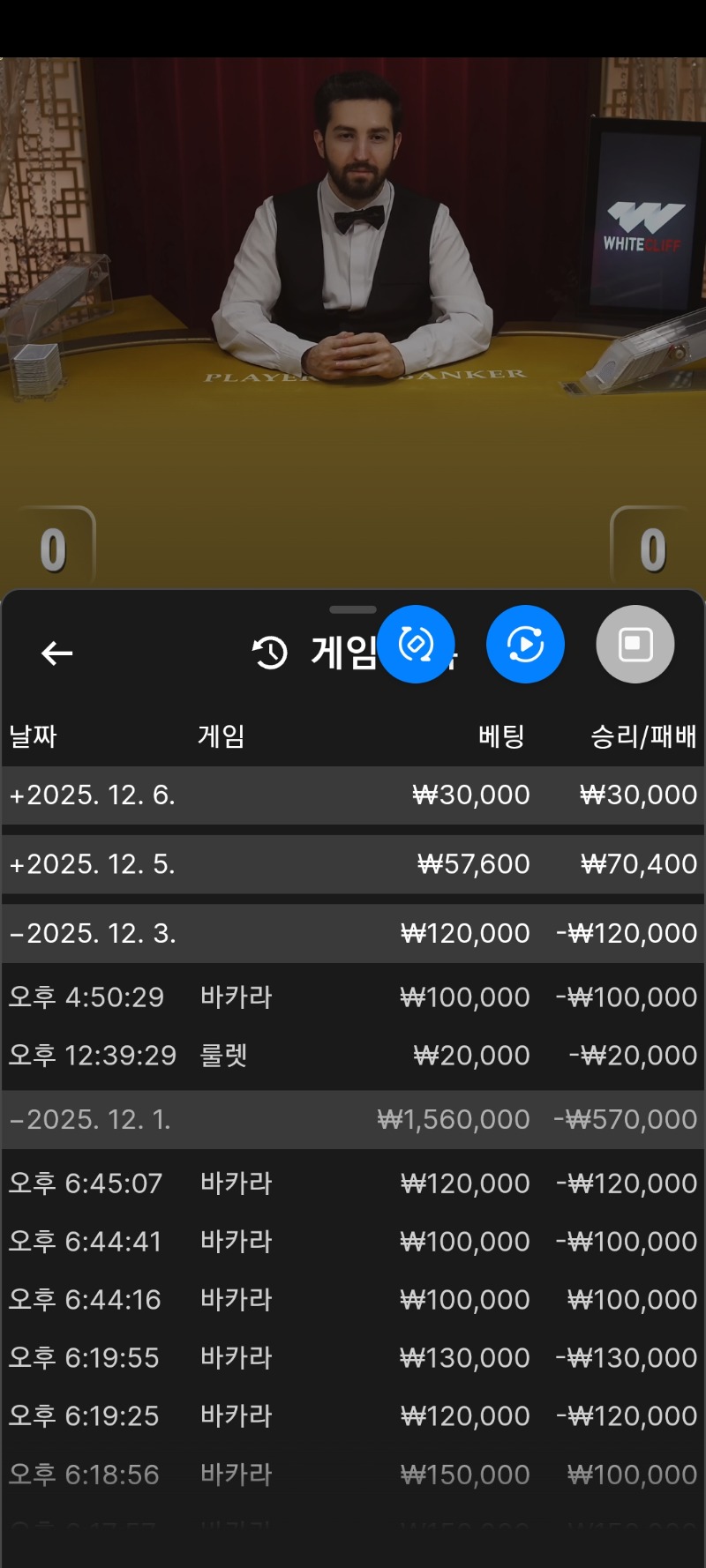Screen dimensions: 706x1568
Task: Open the 오후 6:18:56 바카라 record
Action: tap(353, 1474)
